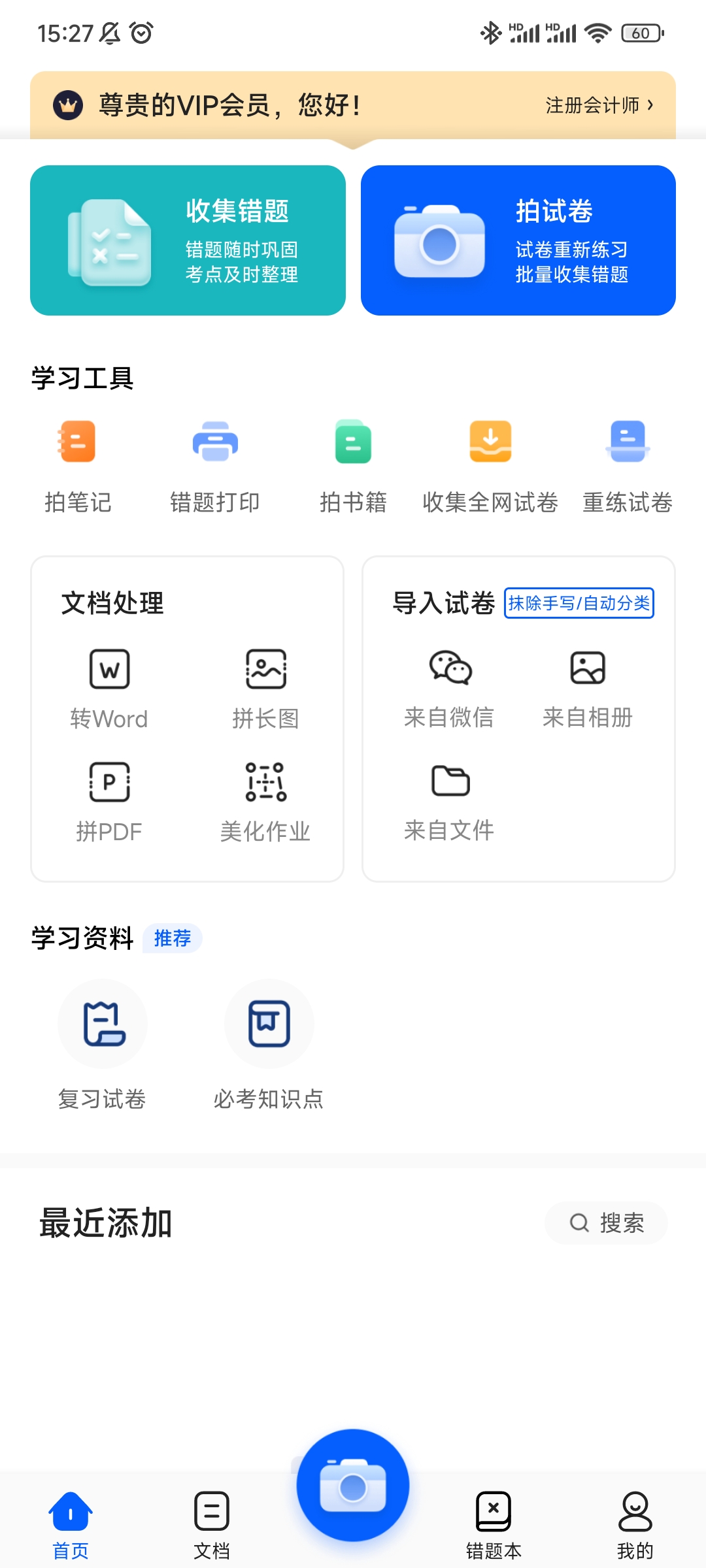Image resolution: width=706 pixels, height=1568 pixels.
Task: Open 复习试卷 study materials
Action: point(102,1043)
